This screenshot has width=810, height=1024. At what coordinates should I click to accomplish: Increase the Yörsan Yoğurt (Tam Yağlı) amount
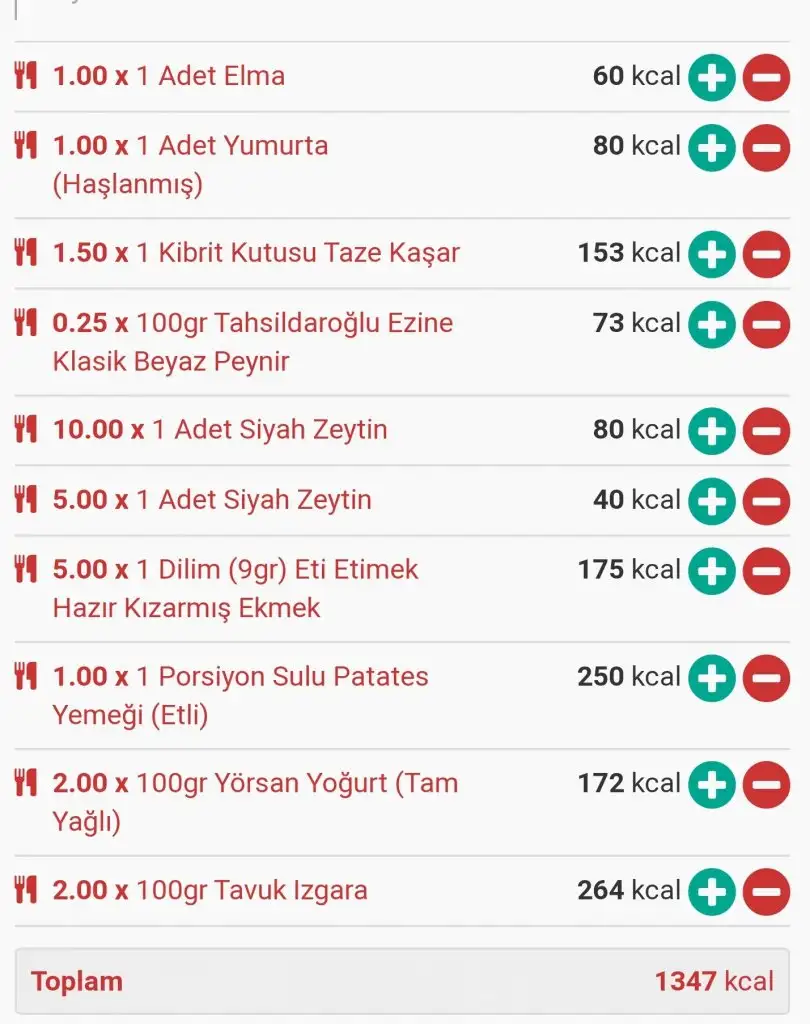point(712,785)
